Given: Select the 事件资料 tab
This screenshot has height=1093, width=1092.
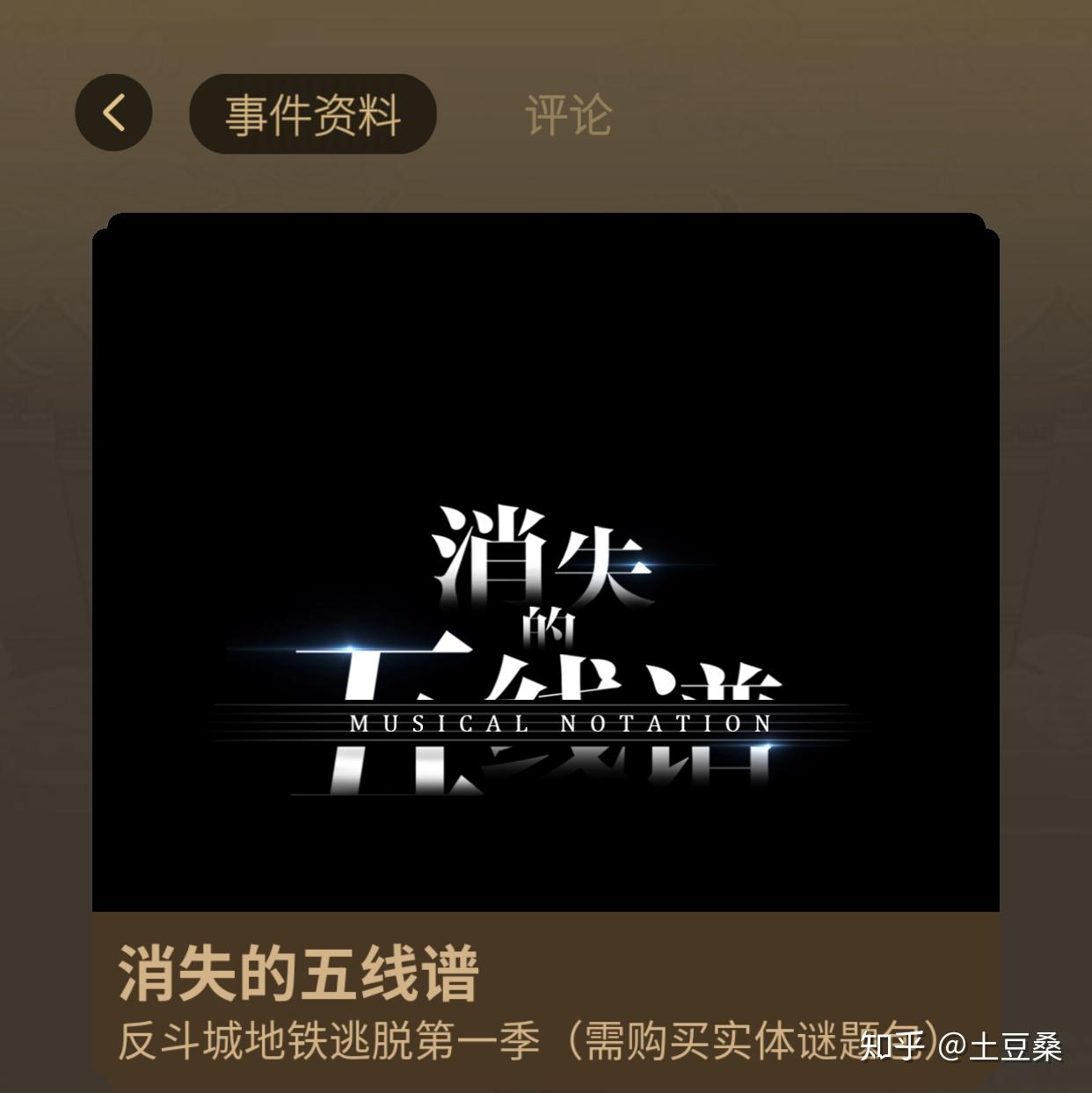Looking at the screenshot, I should pos(313,114).
